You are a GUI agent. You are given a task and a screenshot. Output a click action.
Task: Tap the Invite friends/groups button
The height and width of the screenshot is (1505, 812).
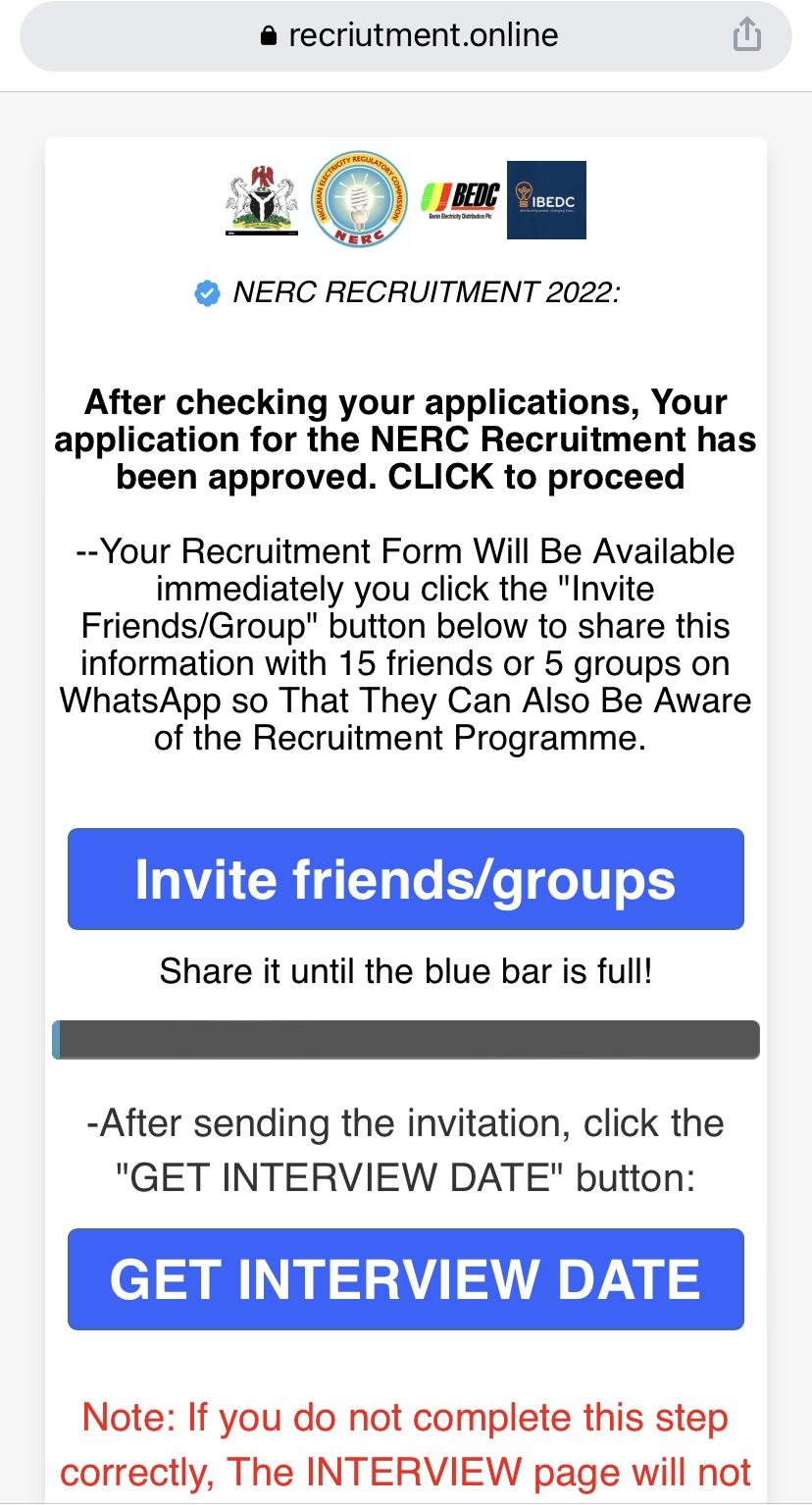[x=405, y=879]
